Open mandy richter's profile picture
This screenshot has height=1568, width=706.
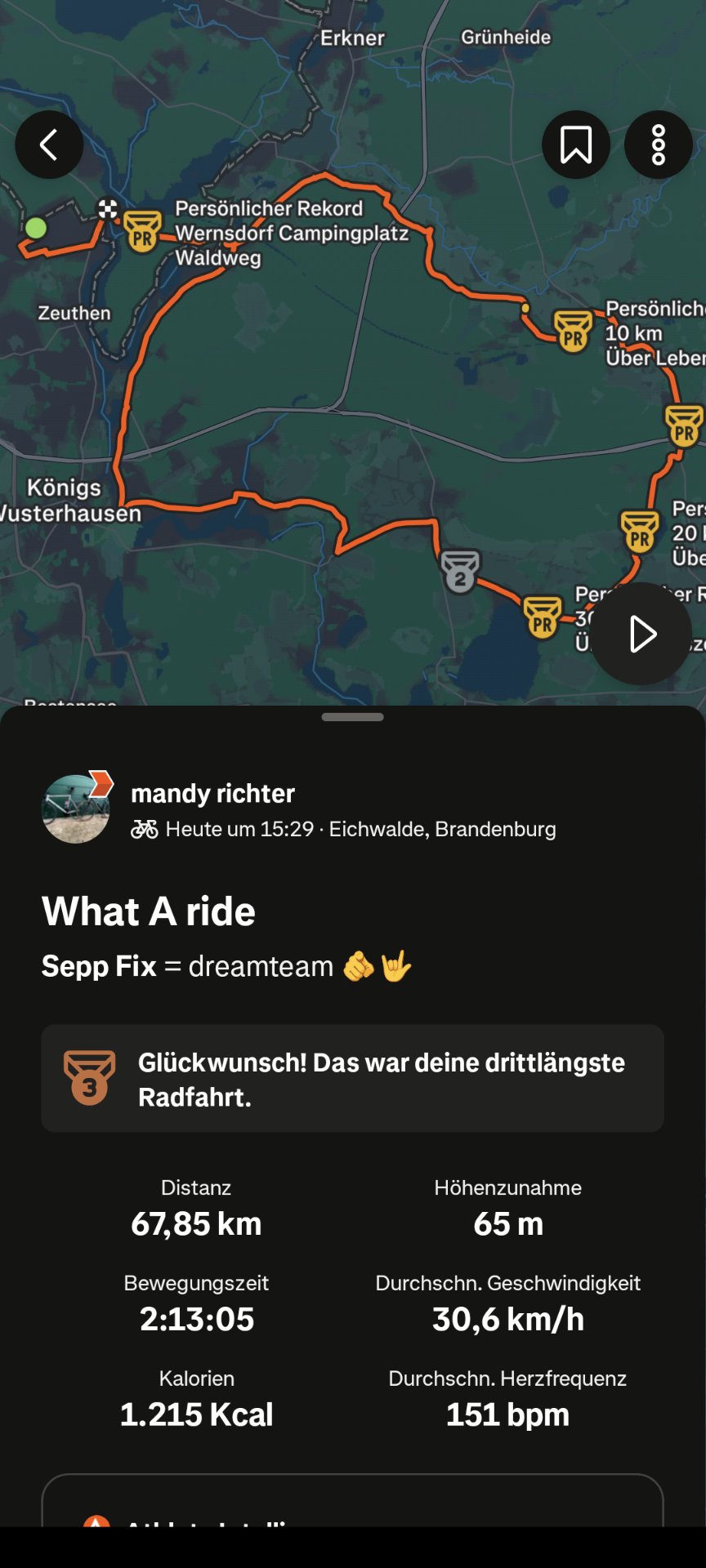point(76,808)
